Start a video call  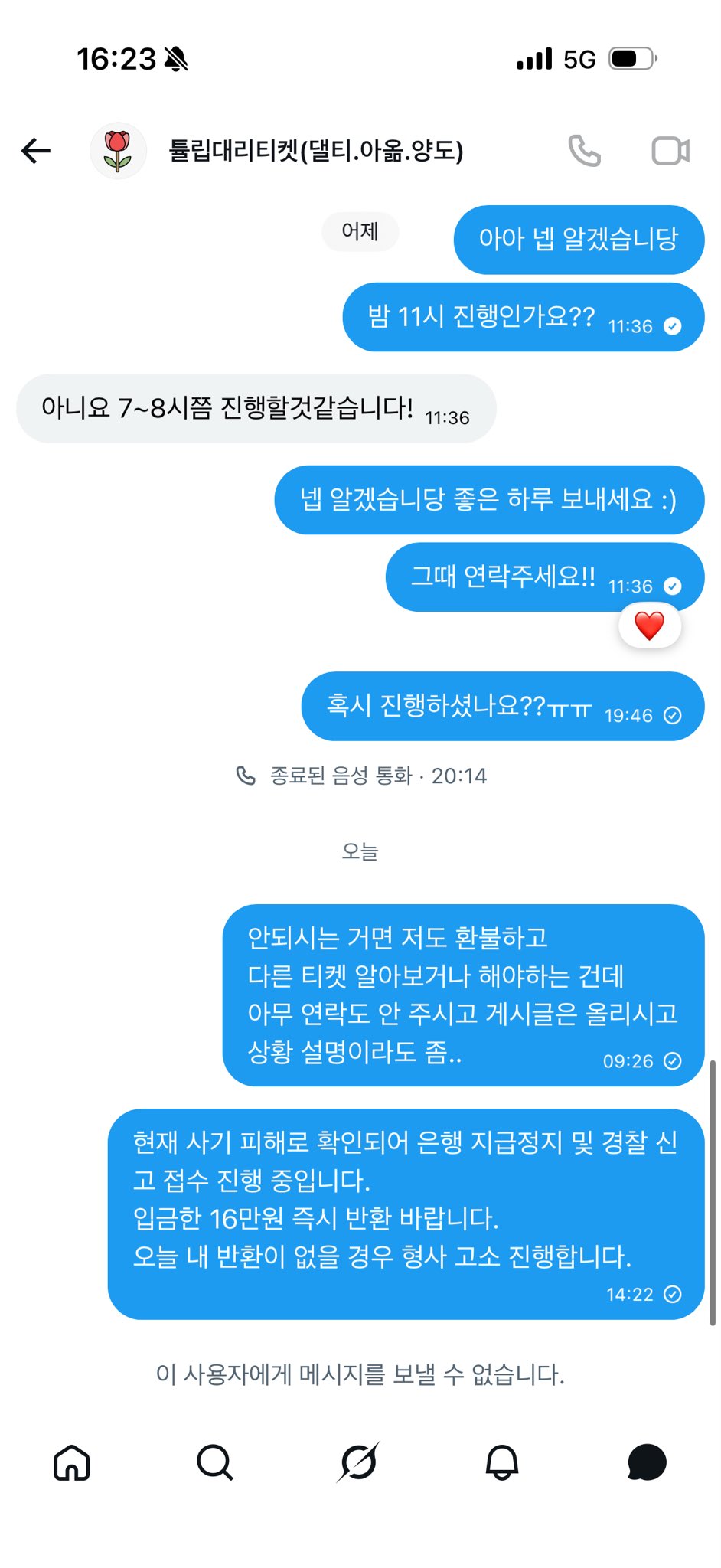(x=670, y=151)
